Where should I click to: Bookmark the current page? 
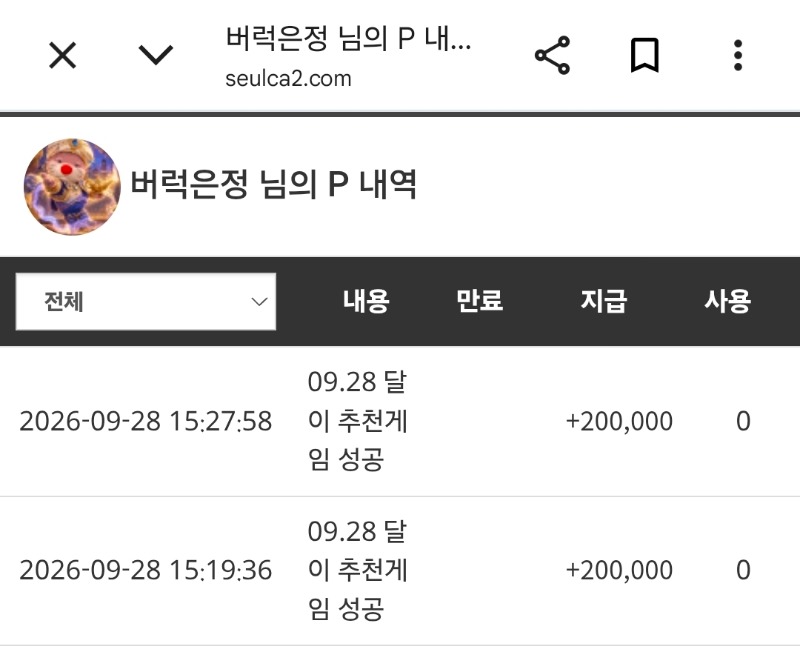(645, 55)
